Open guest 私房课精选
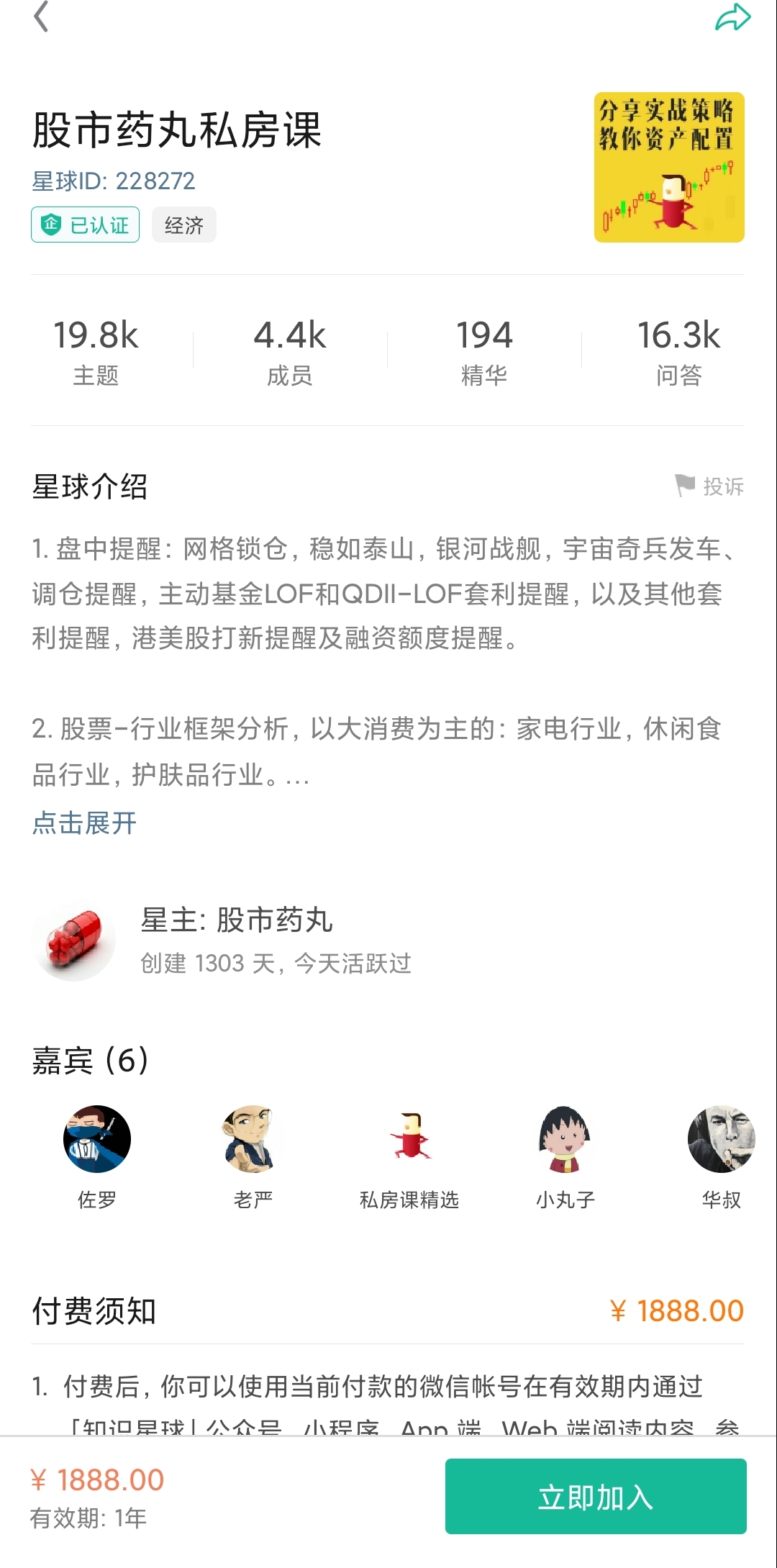Viewport: 777px width, 1568px height. click(x=409, y=1140)
